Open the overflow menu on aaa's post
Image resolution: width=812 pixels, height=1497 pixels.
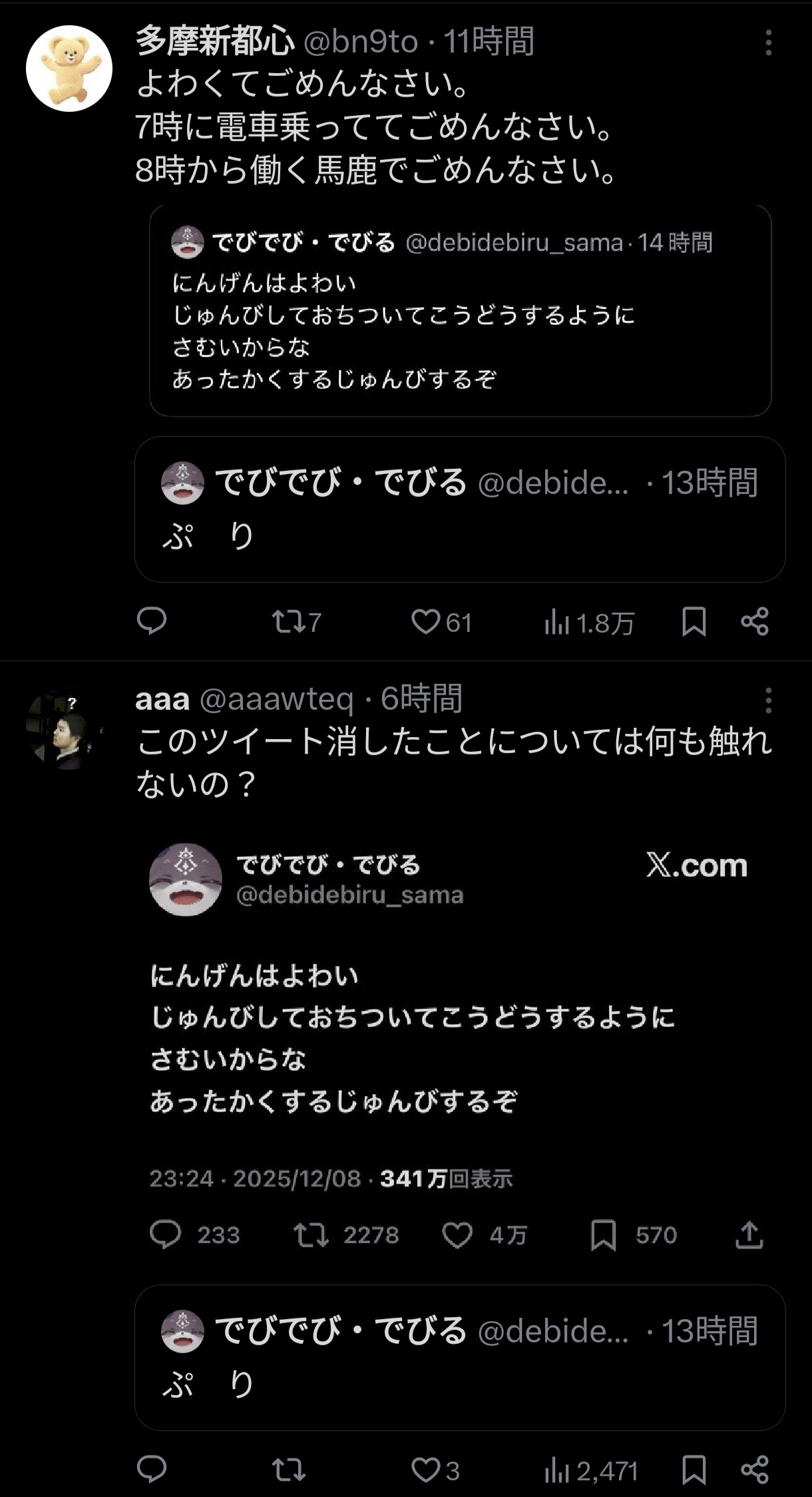(x=768, y=701)
